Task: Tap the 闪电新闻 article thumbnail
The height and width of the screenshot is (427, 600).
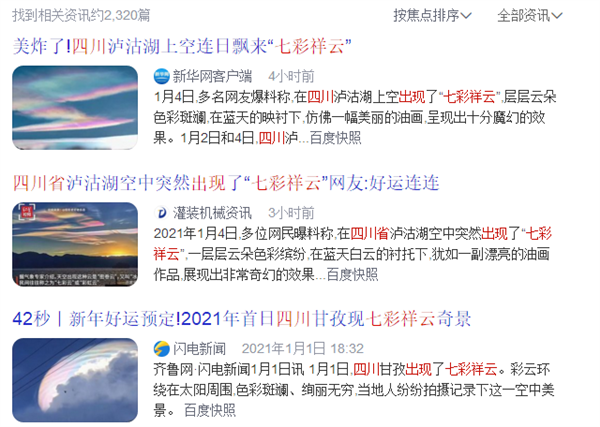Action: pos(75,378)
